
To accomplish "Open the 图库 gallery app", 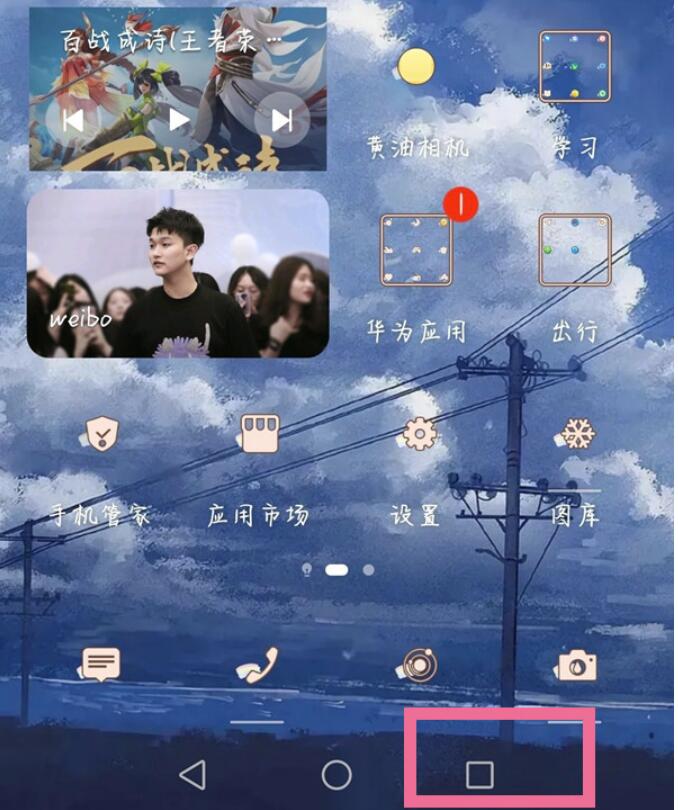I will (576, 434).
